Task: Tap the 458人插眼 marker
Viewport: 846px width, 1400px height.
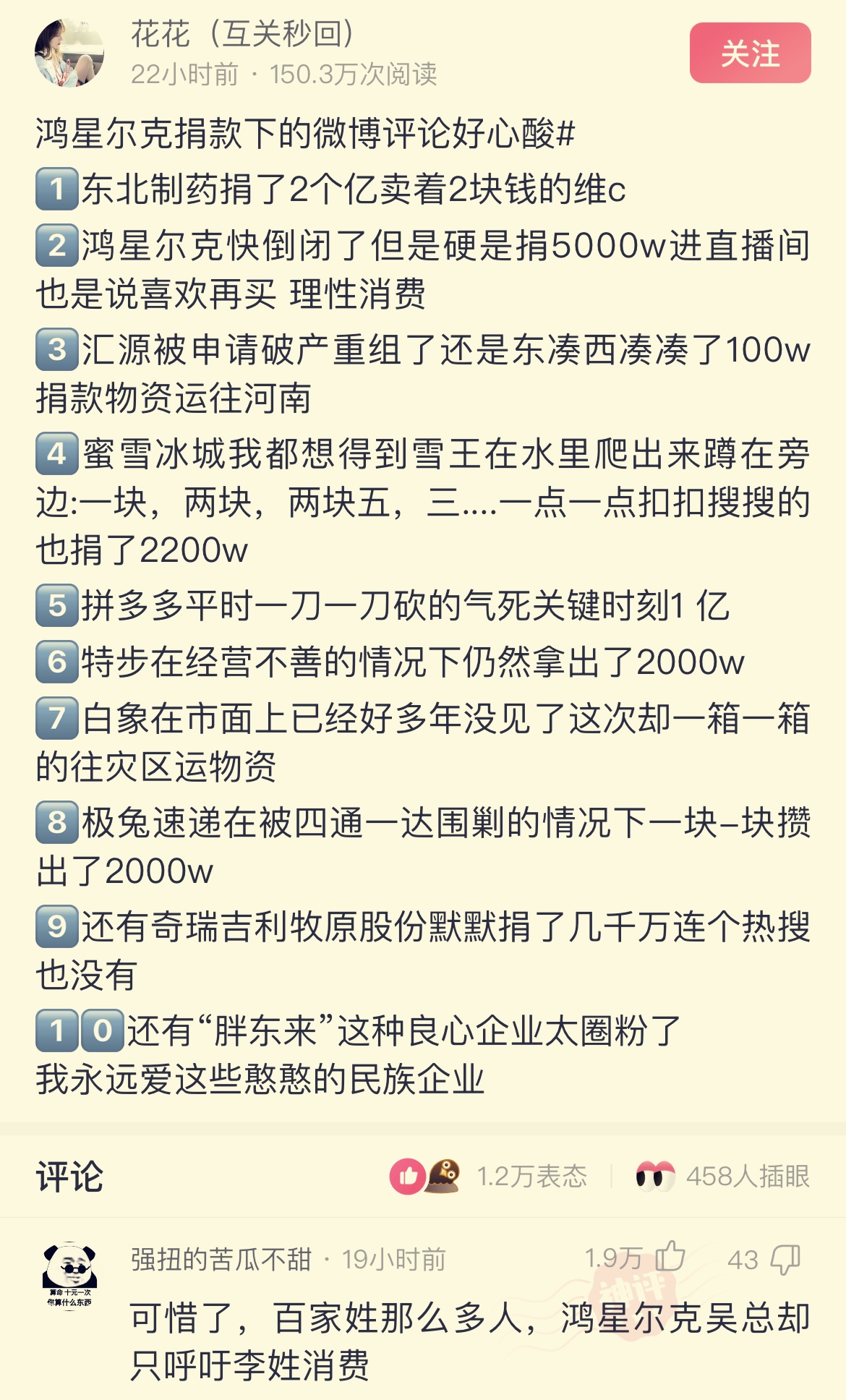Action: click(x=723, y=1177)
